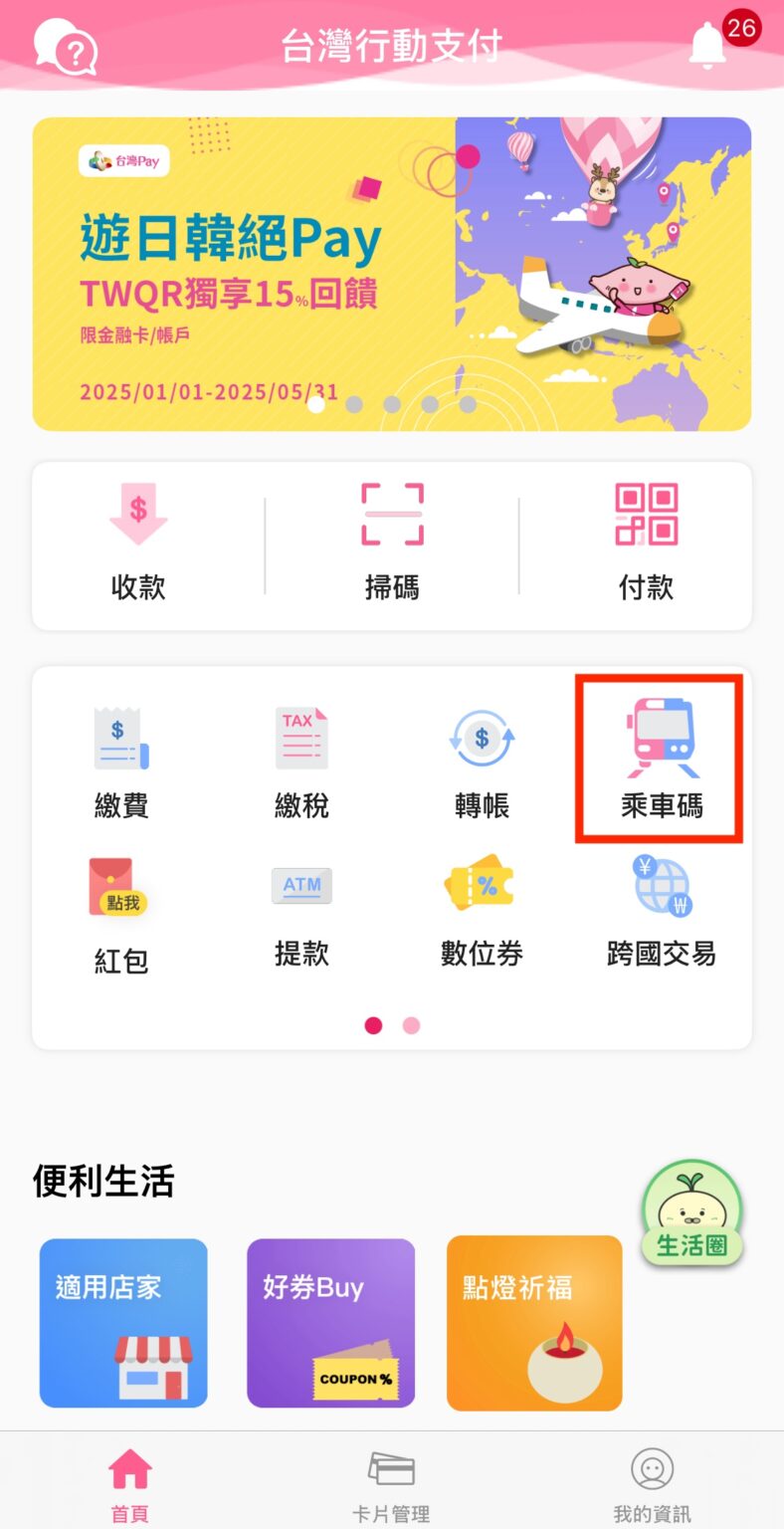784x1529 pixels.
Task: Open the 數位券 digital voucher feature
Action: point(482,911)
